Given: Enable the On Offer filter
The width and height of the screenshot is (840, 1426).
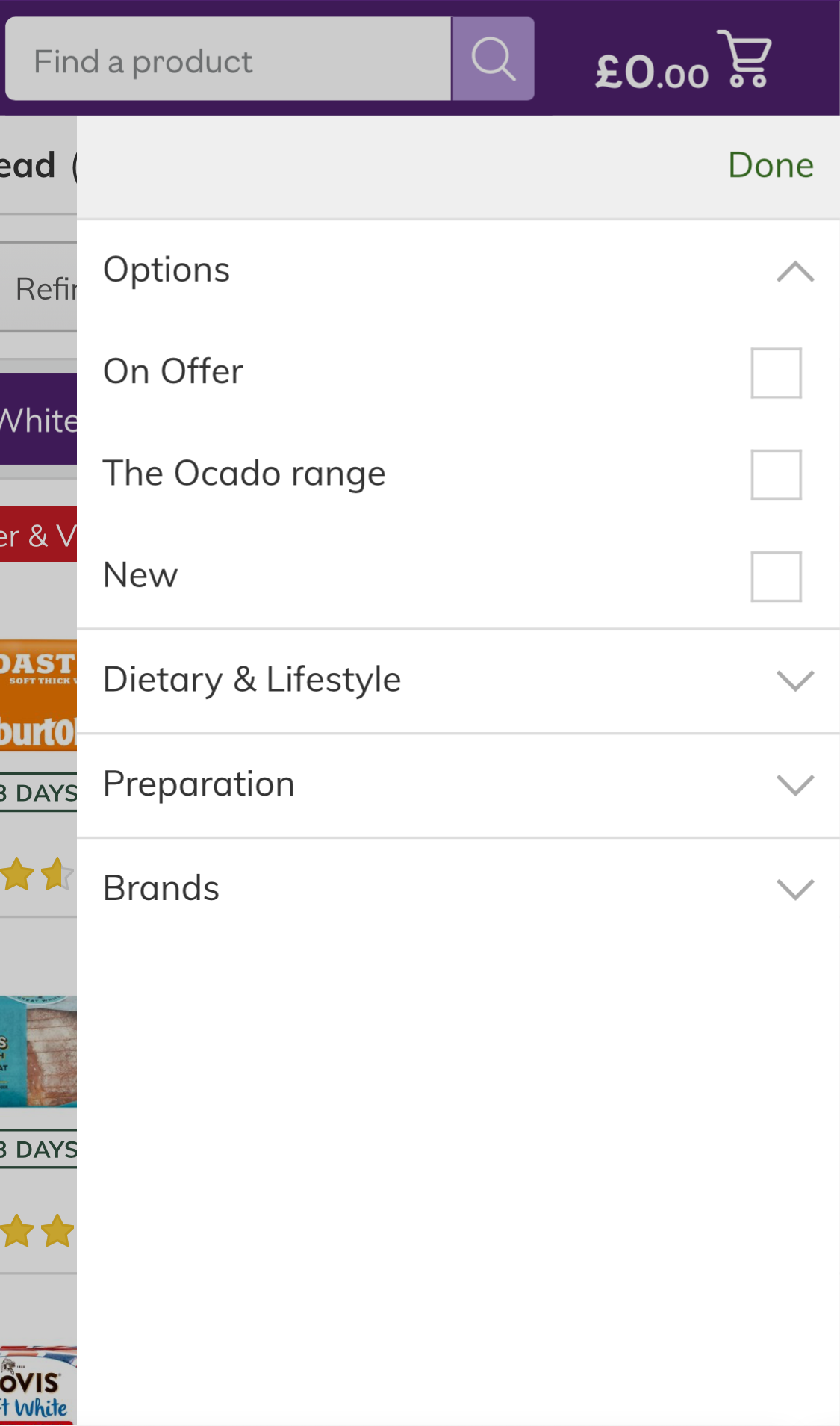Looking at the screenshot, I should point(776,372).
